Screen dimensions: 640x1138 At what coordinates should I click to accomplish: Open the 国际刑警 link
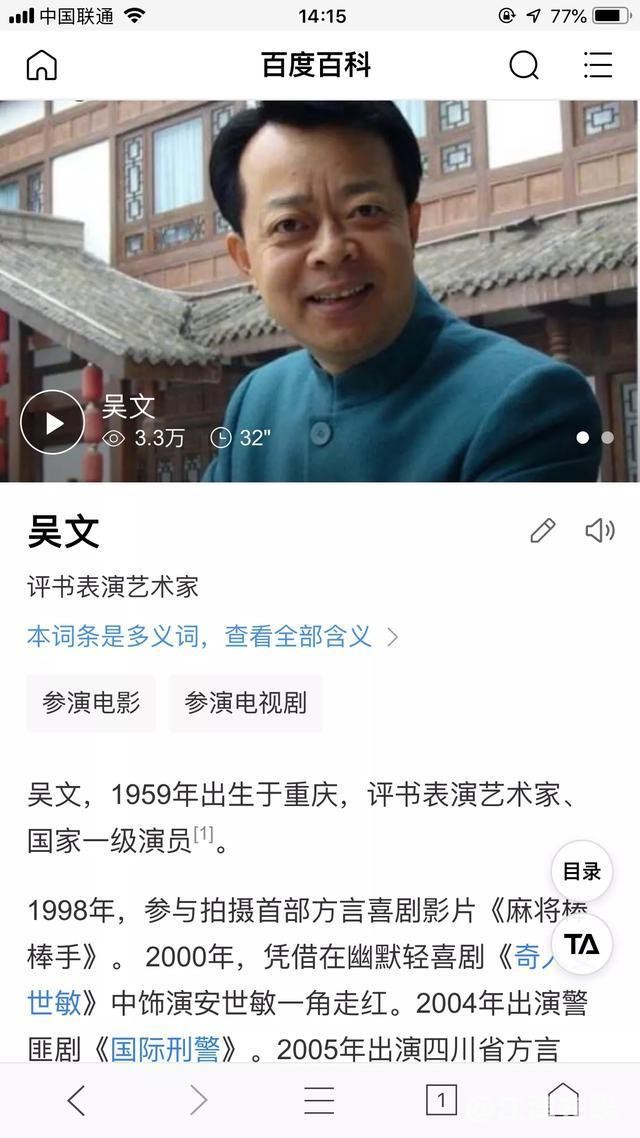point(175,1049)
